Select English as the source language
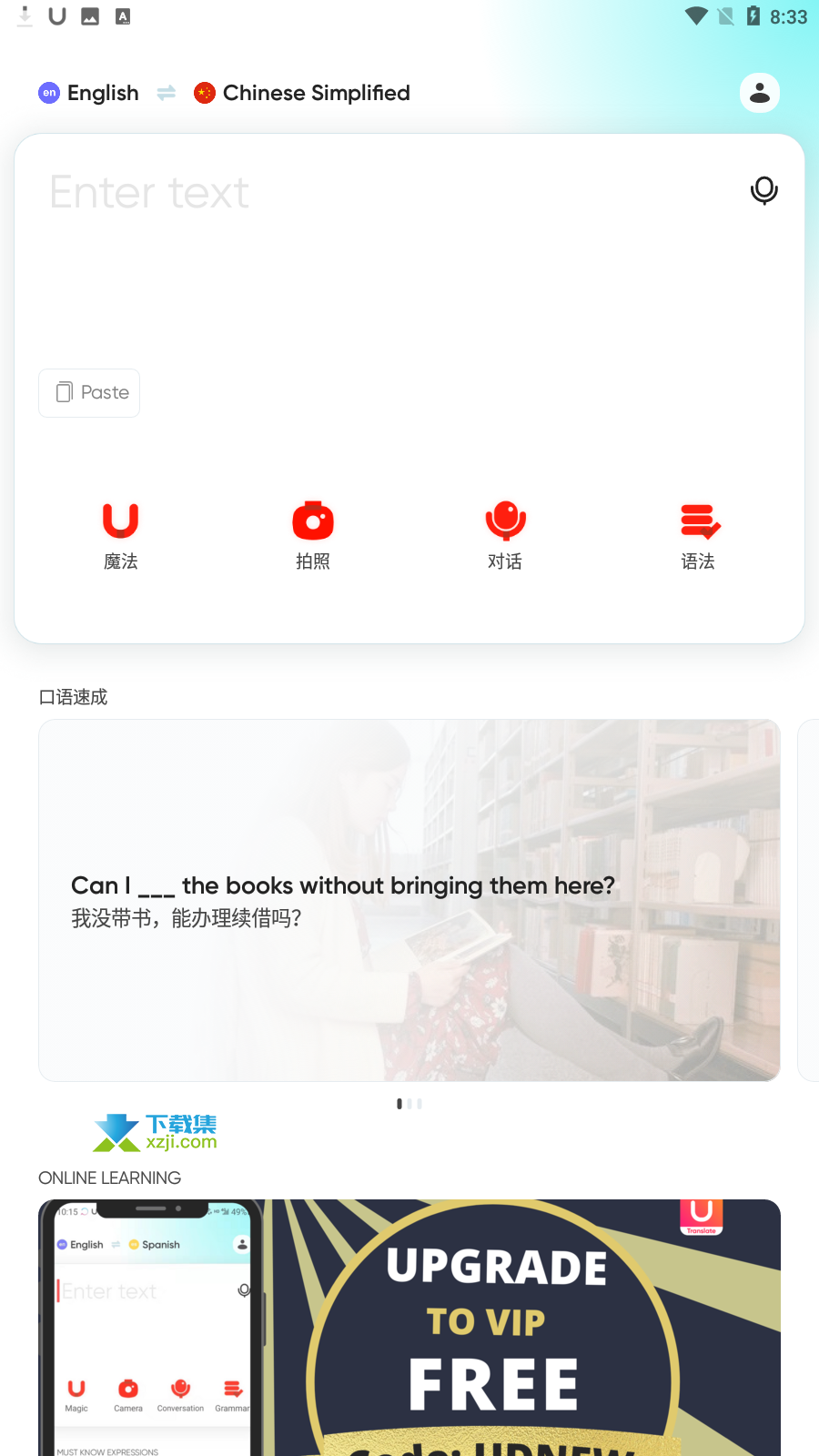819x1456 pixels. (89, 93)
